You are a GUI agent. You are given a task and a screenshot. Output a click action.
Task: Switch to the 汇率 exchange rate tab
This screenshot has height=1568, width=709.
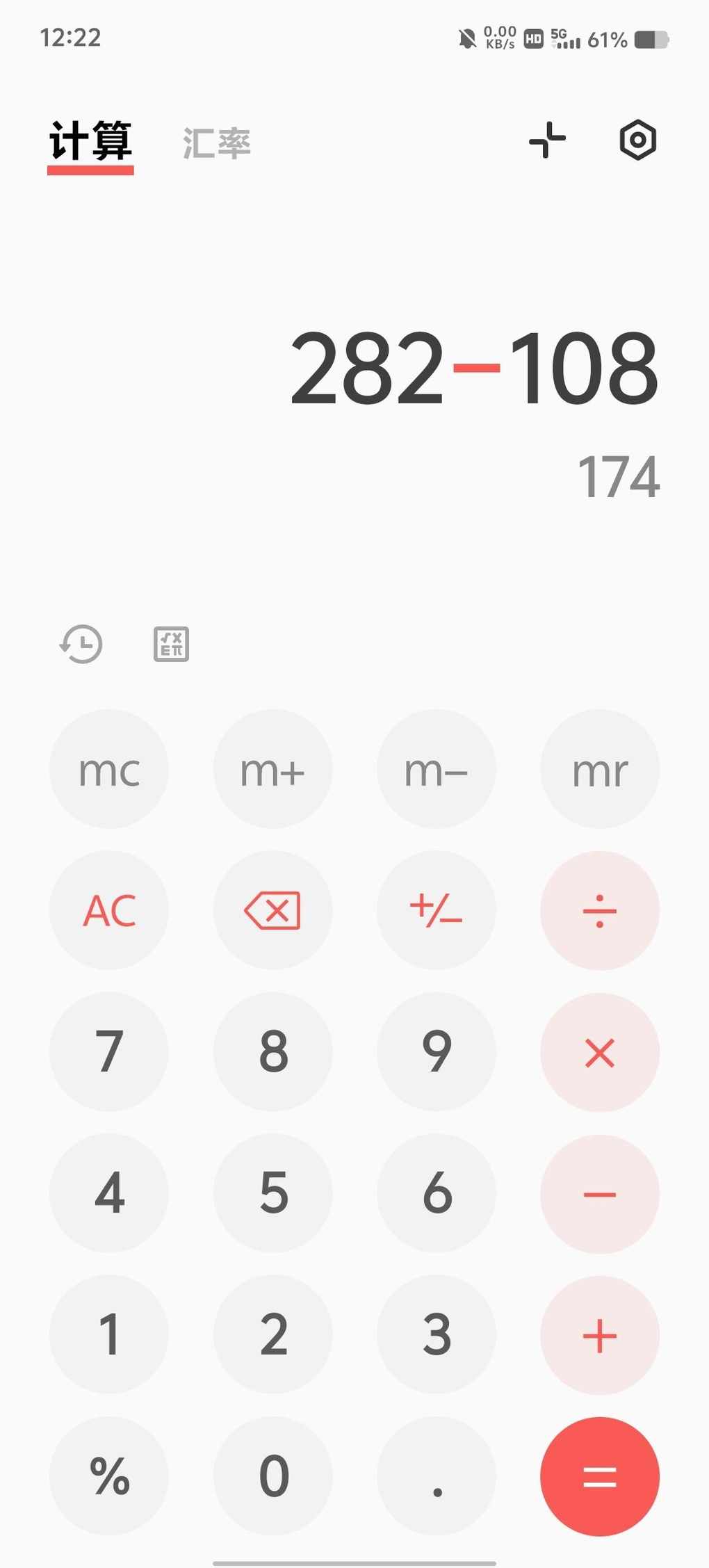pyautogui.click(x=217, y=143)
